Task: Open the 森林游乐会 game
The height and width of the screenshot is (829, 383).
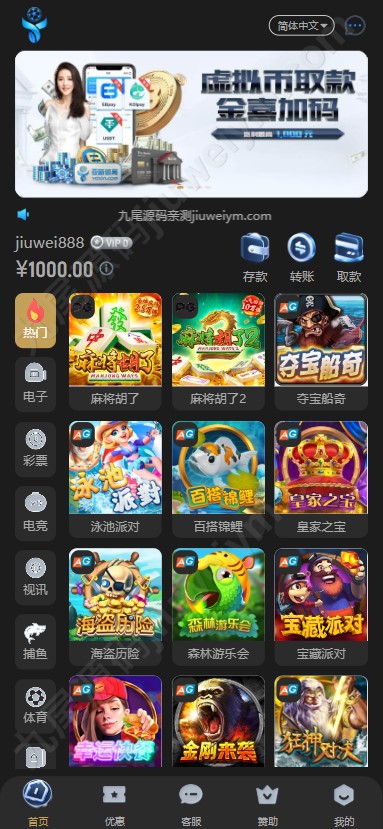Action: click(218, 607)
